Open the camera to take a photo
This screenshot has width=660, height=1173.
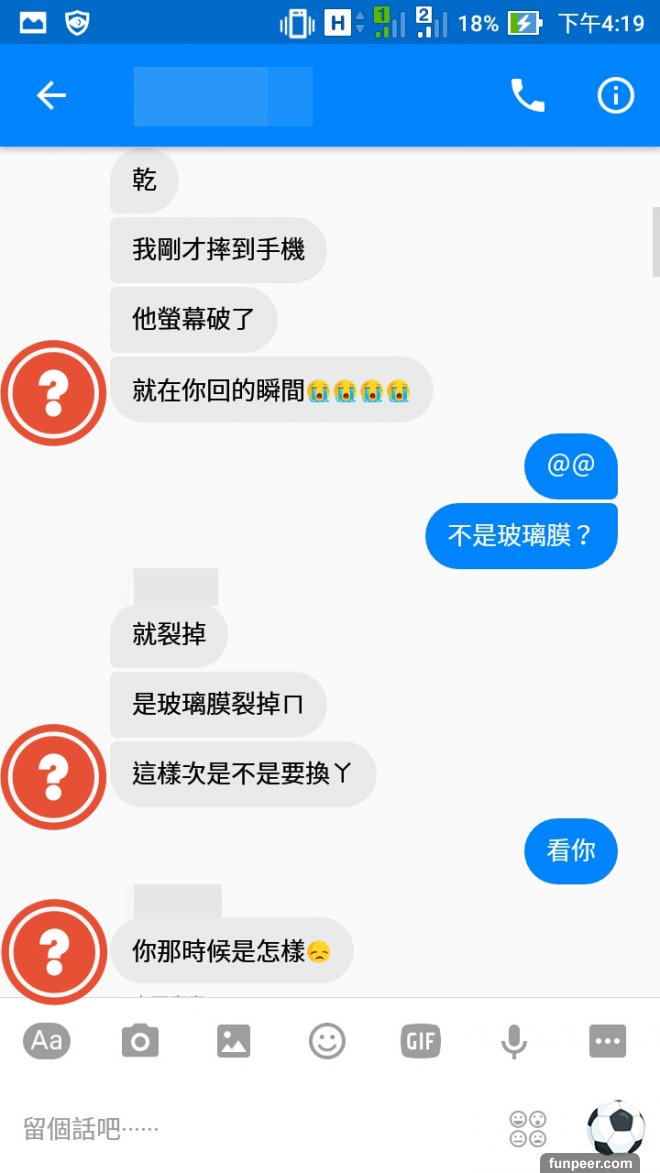point(140,1041)
